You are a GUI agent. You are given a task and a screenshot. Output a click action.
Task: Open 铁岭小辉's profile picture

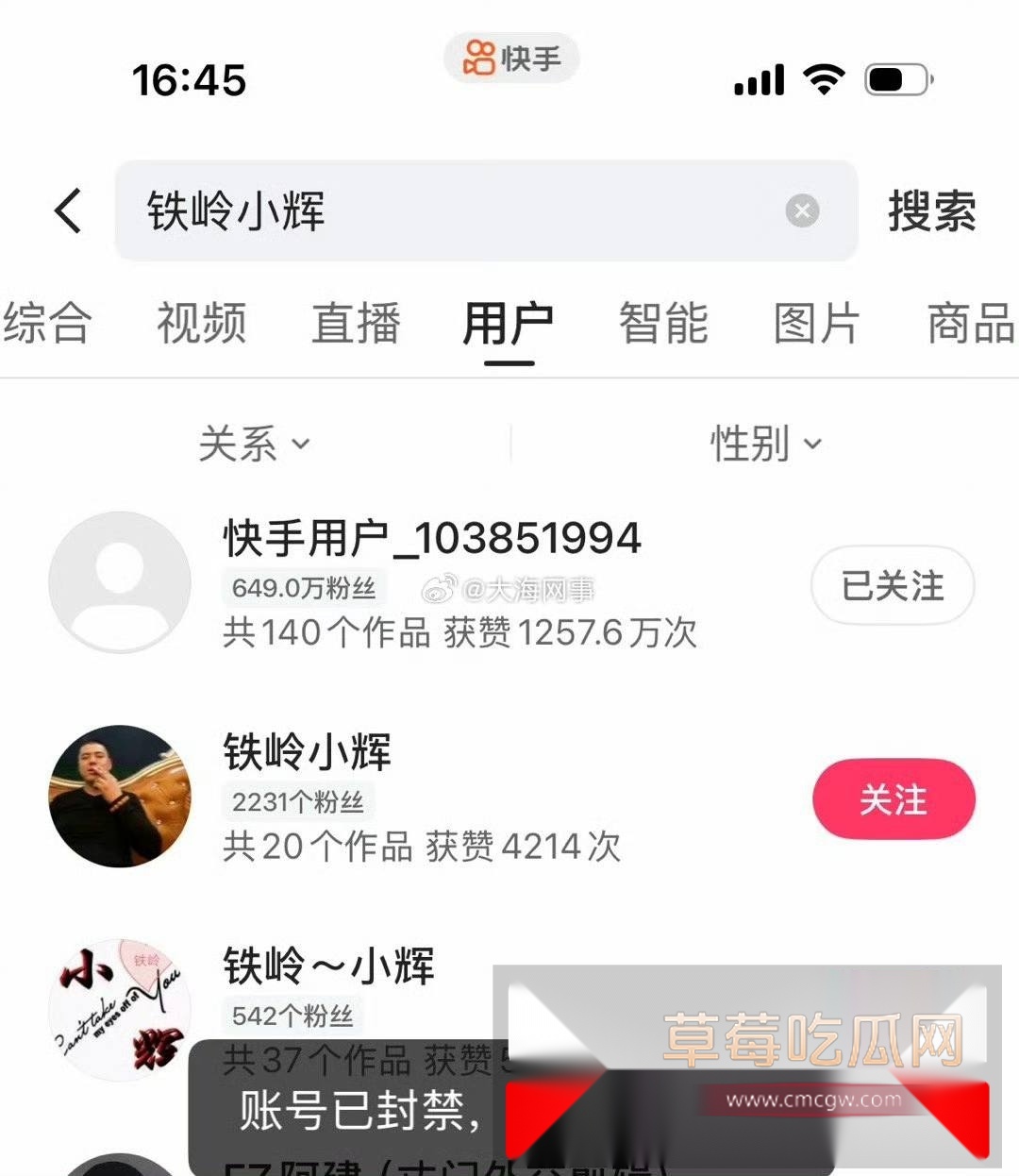pyautogui.click(x=118, y=796)
